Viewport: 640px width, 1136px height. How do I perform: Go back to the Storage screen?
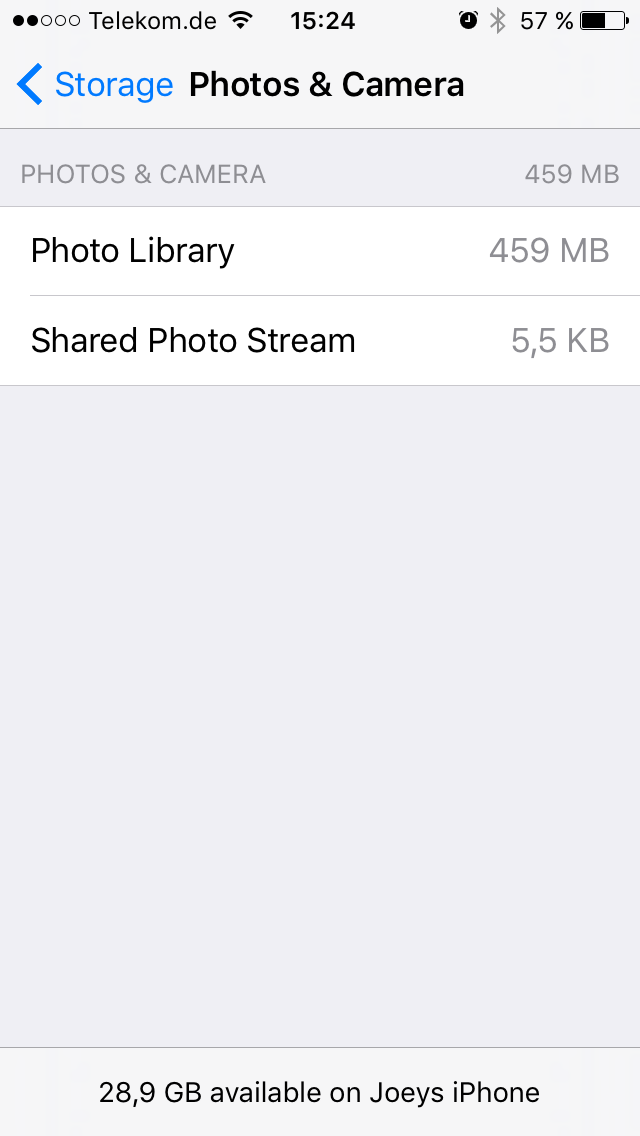(95, 85)
